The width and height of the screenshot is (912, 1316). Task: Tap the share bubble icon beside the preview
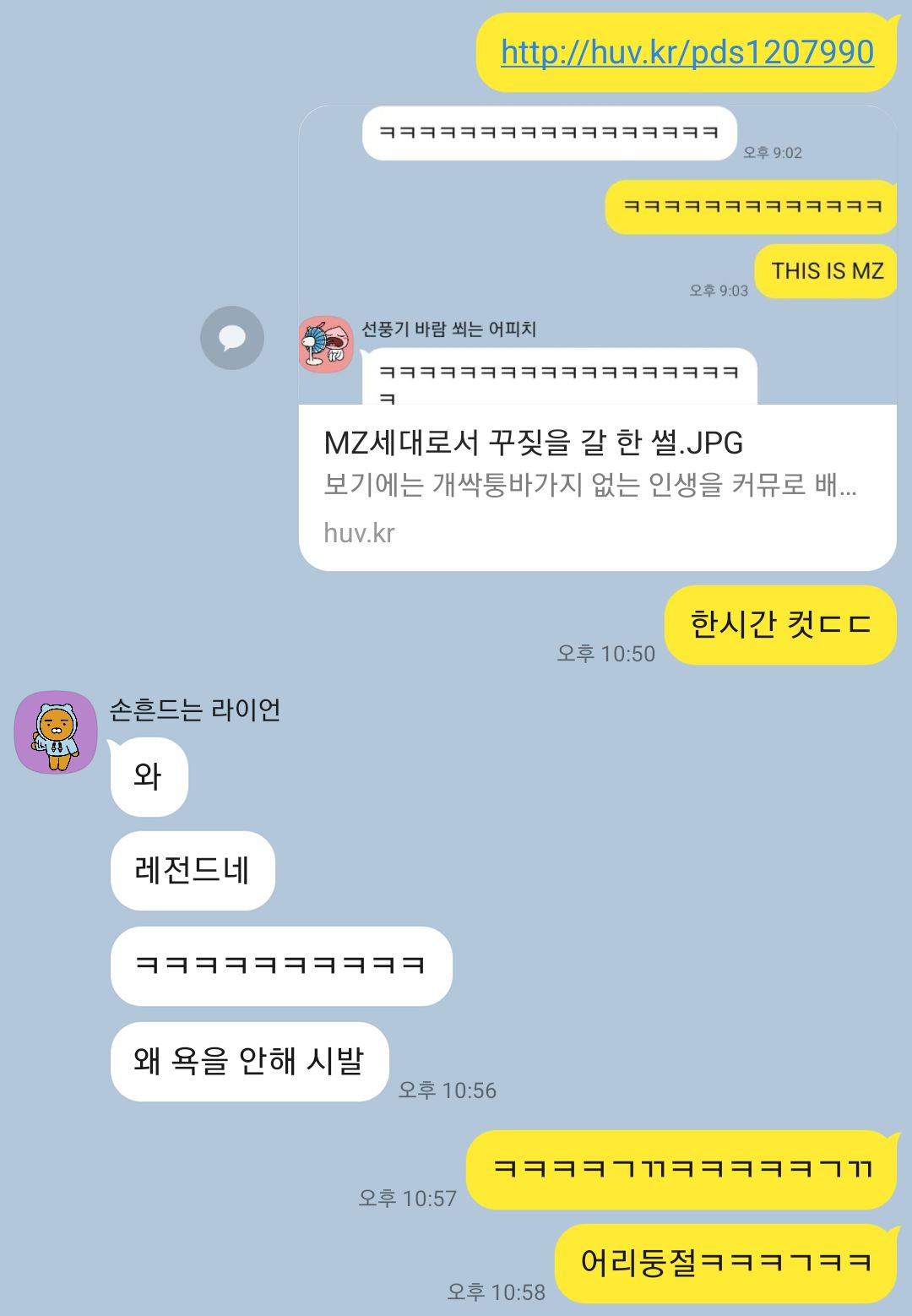(232, 338)
